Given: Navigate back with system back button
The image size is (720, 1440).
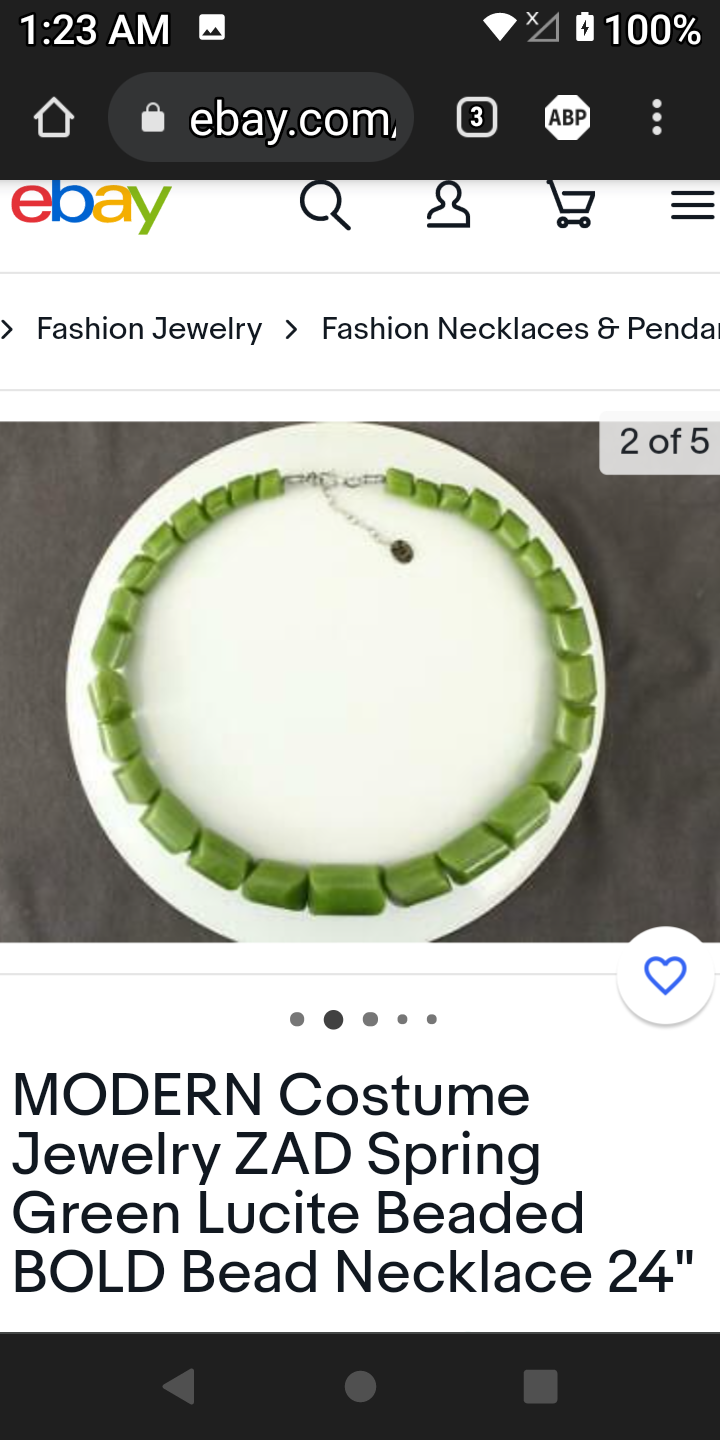Looking at the screenshot, I should (x=179, y=1387).
